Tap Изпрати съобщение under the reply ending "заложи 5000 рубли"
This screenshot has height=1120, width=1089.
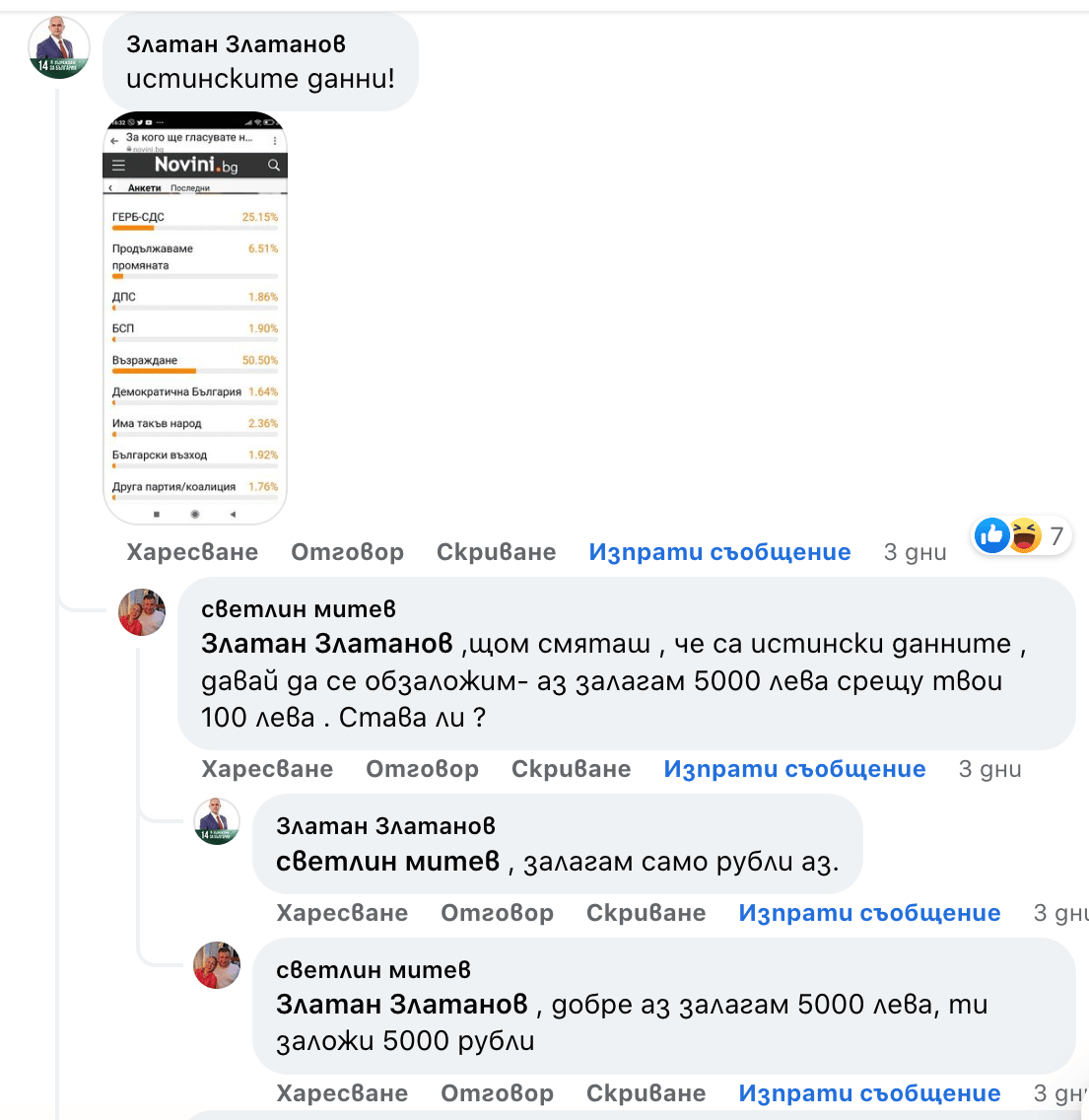tap(869, 1093)
